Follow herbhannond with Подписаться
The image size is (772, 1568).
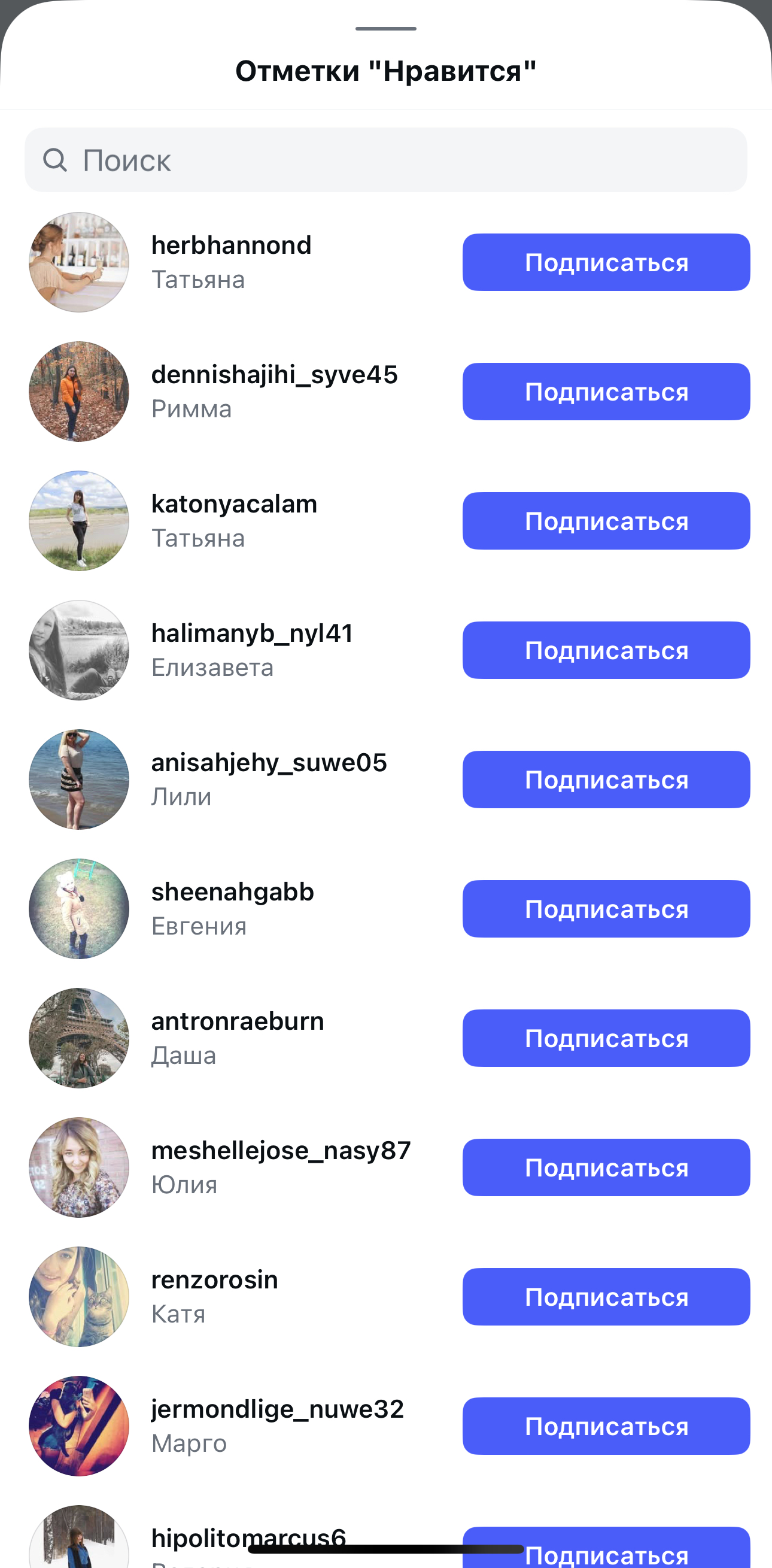click(606, 262)
